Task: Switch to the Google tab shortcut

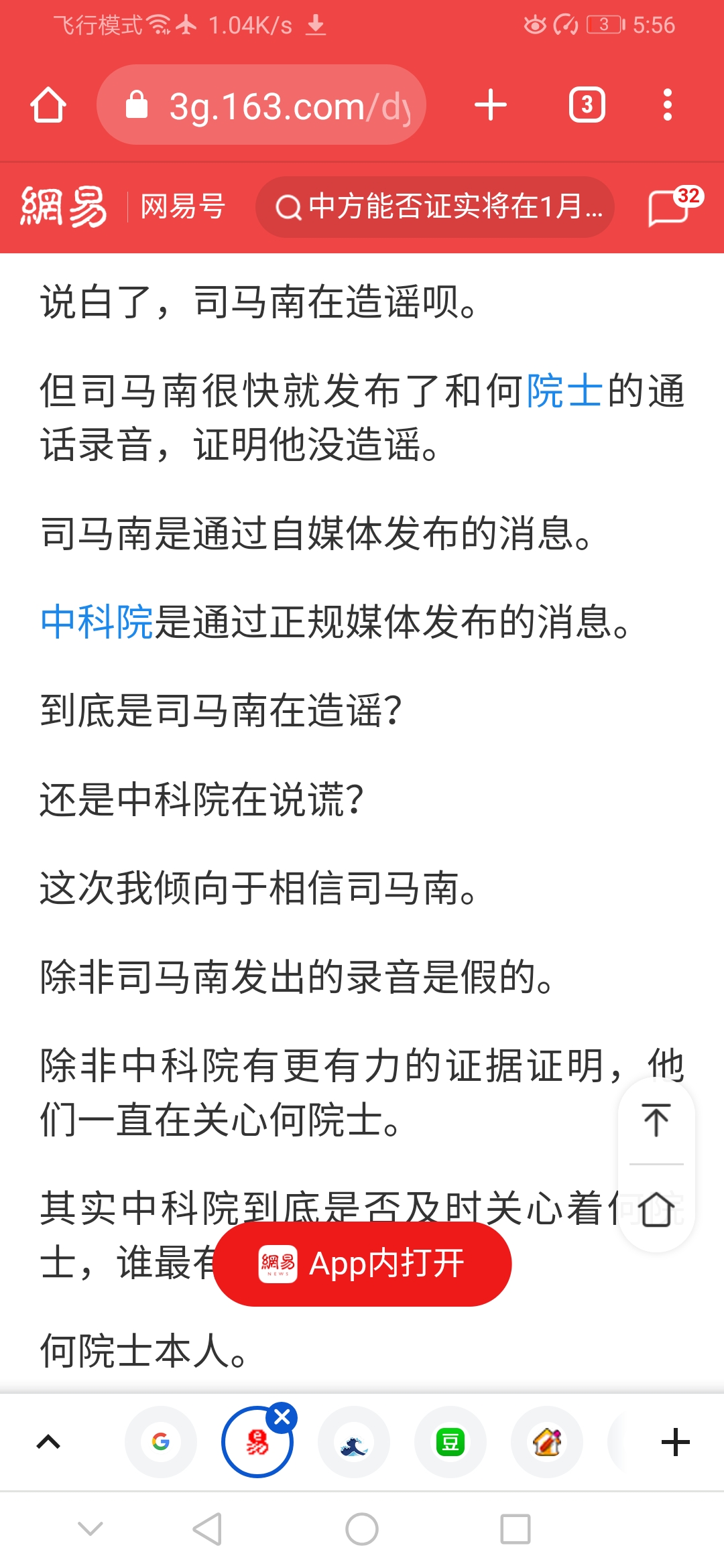Action: (161, 1442)
